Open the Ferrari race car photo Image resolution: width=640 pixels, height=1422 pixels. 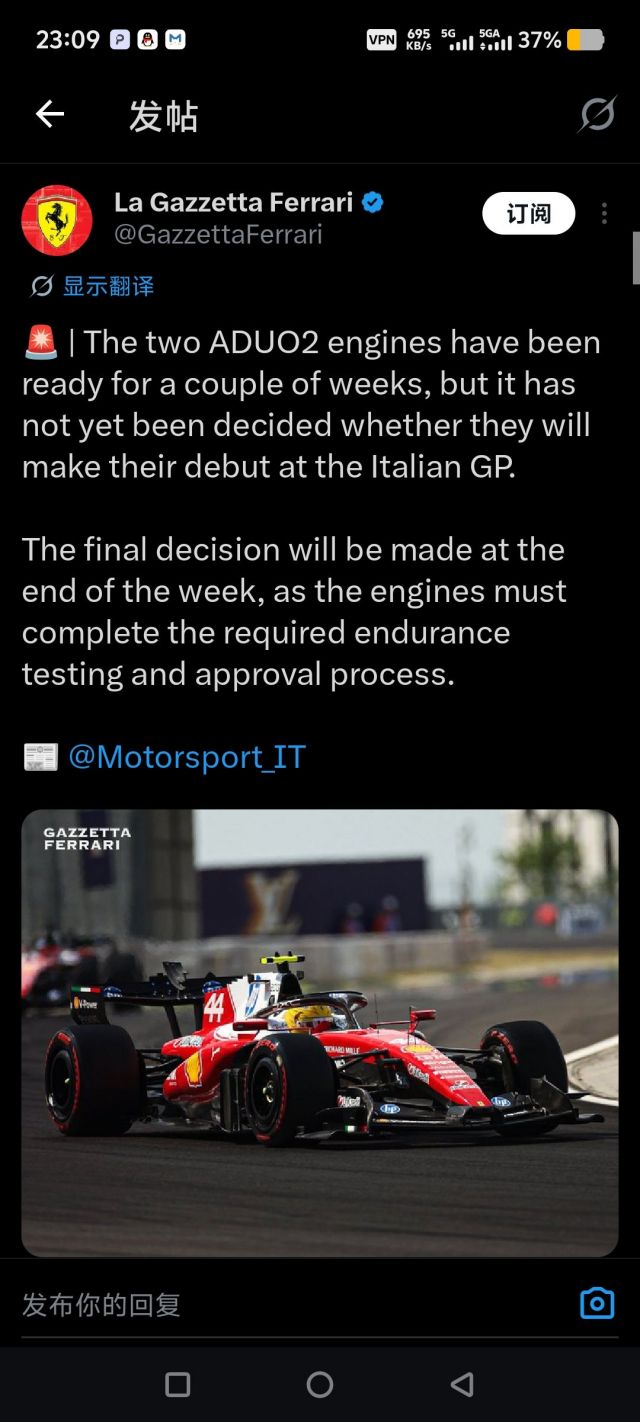tap(320, 1032)
